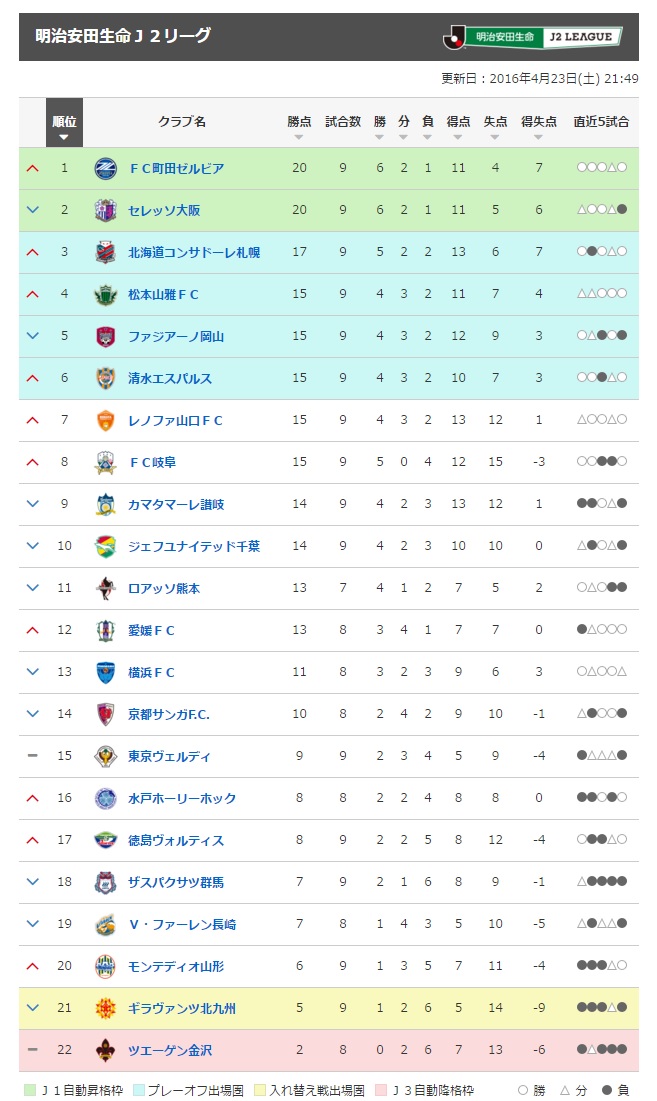Open ジェフユナイテッド千葉 club page
The image size is (657, 1101).
point(194,546)
